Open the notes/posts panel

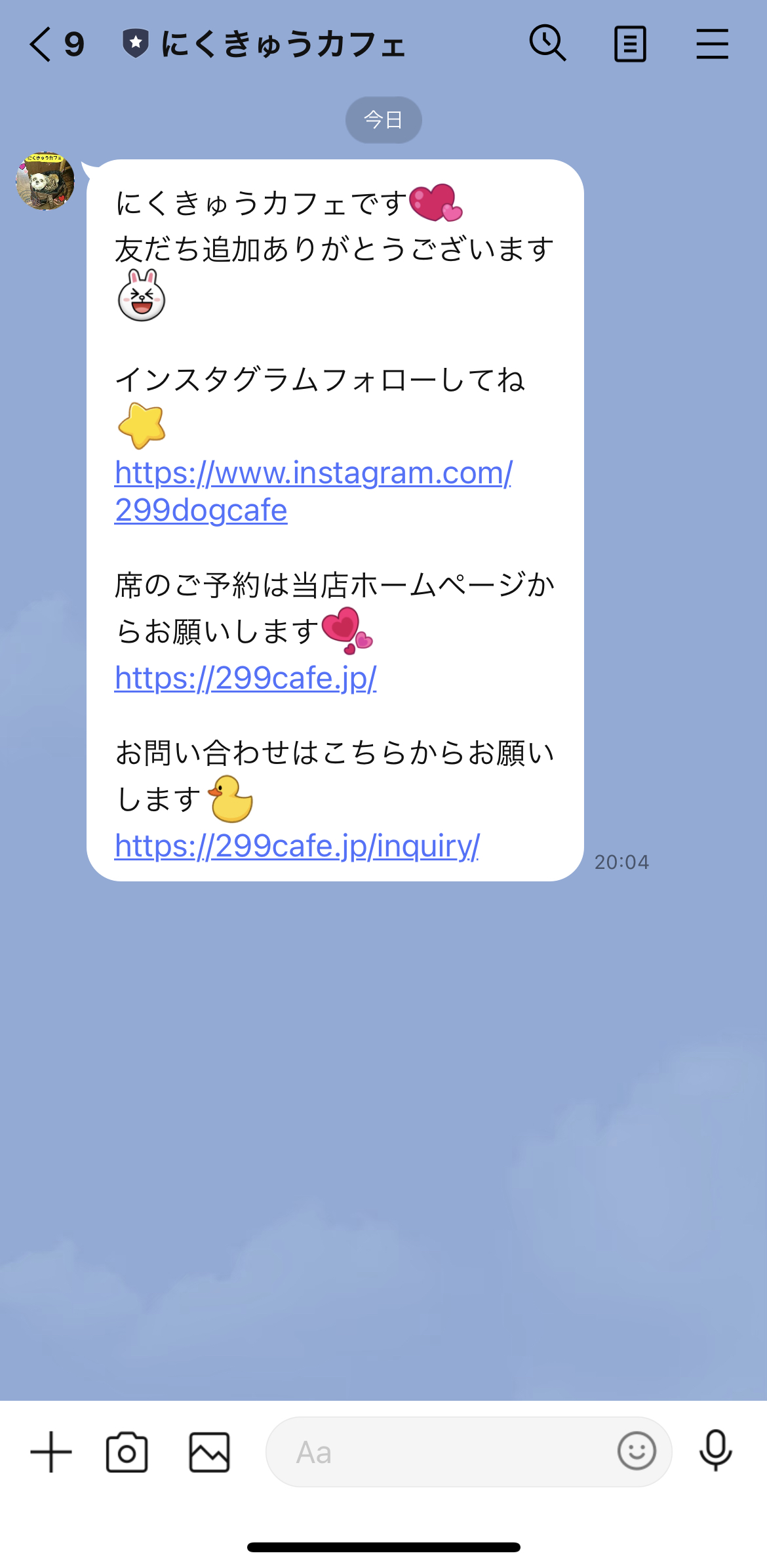point(631,43)
